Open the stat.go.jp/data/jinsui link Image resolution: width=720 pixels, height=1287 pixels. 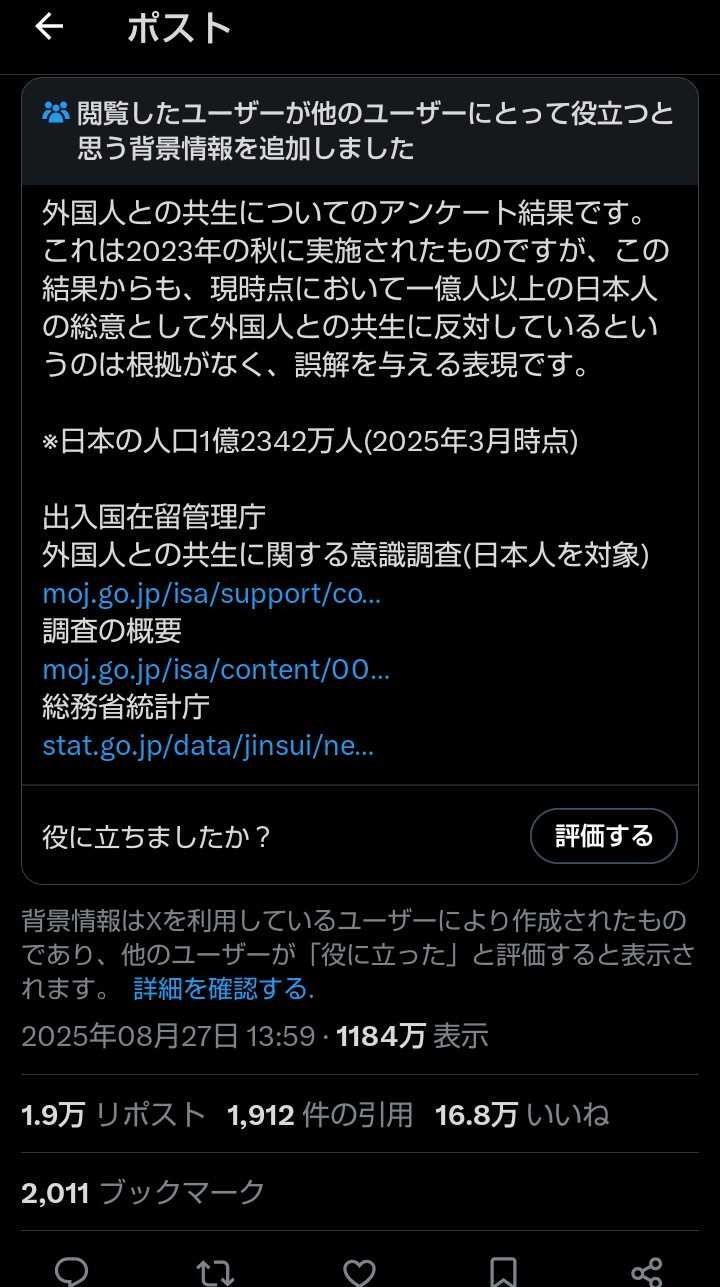click(x=208, y=745)
